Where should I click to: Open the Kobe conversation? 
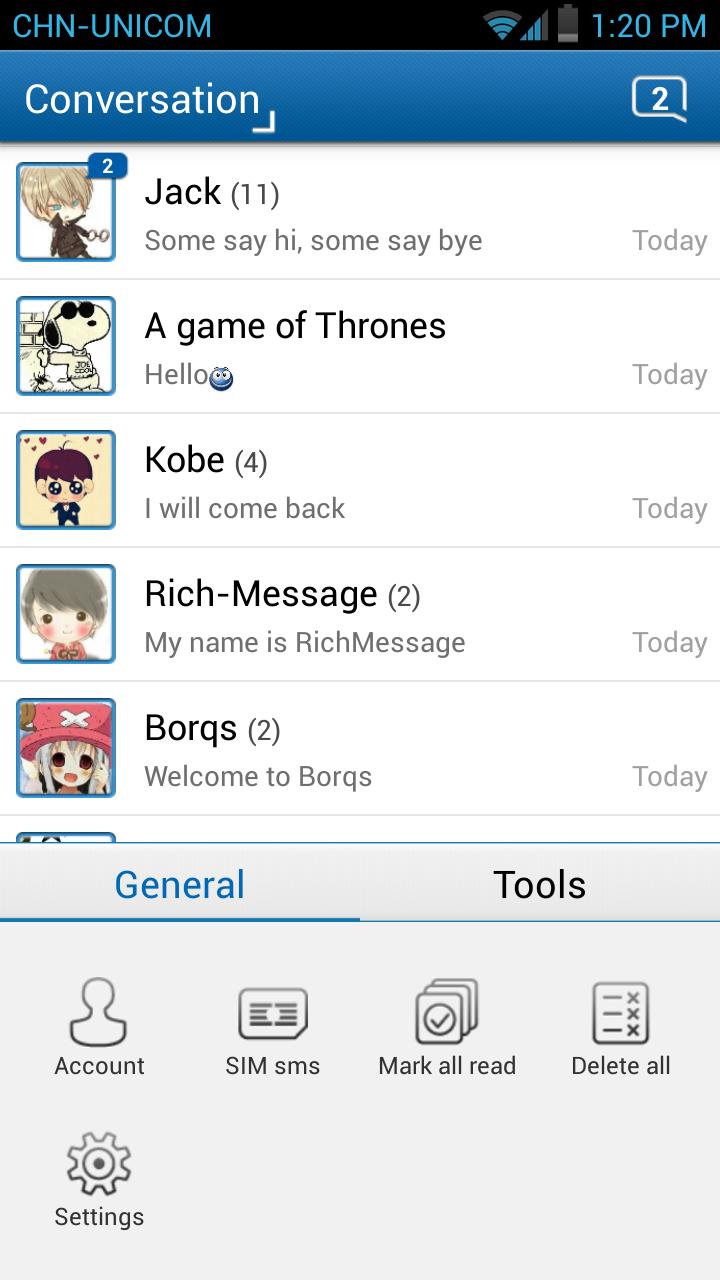360,480
